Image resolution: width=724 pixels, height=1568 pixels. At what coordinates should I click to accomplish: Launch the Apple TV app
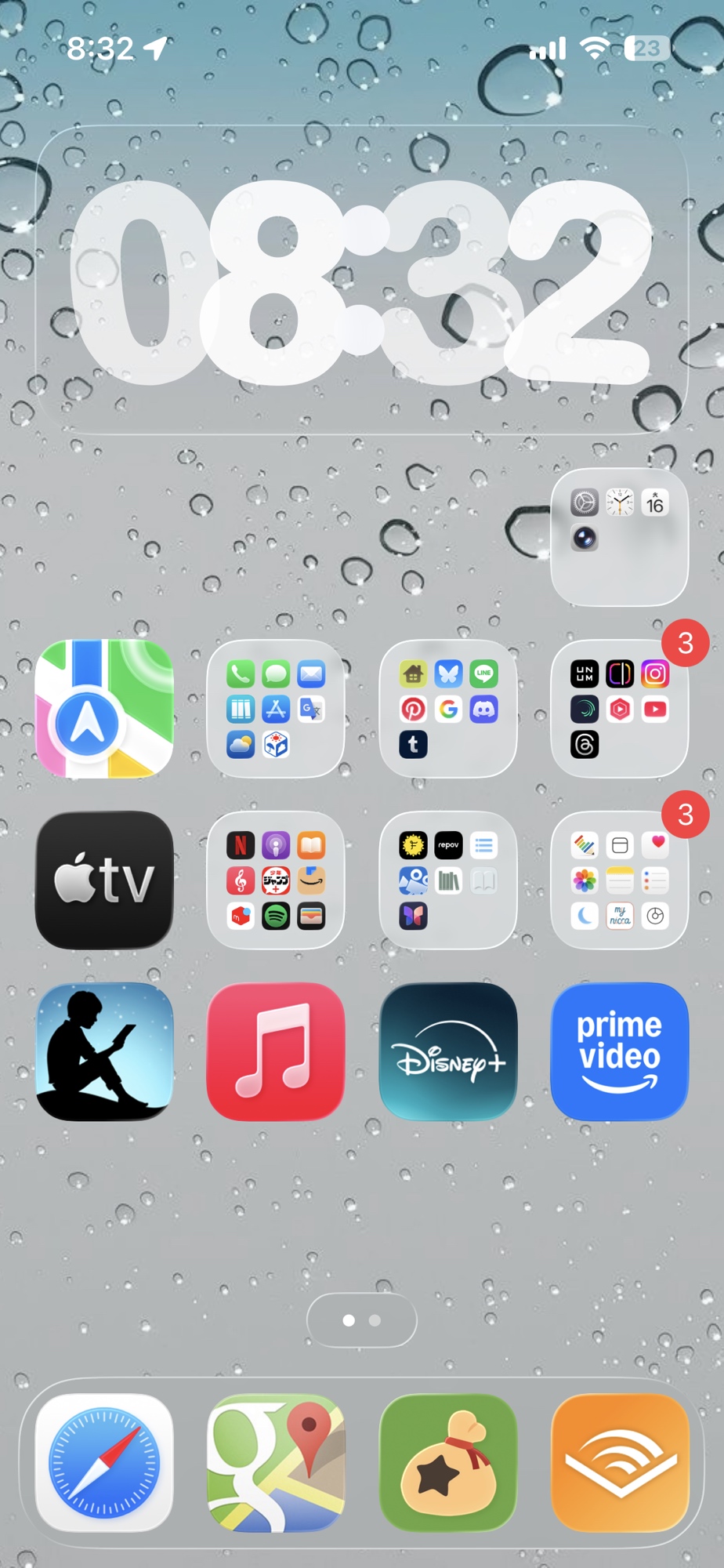104,880
